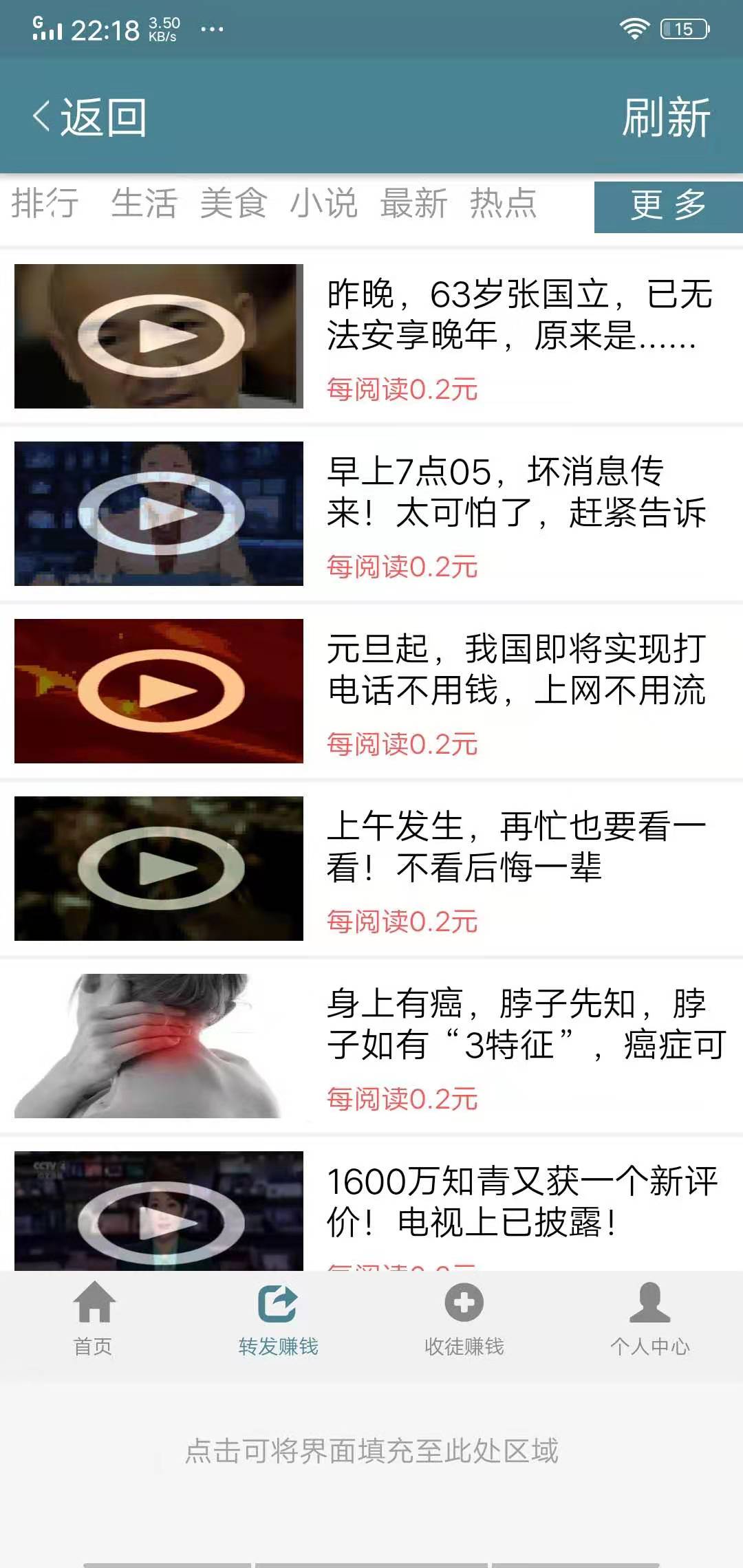Switch to 热点 news section
This screenshot has width=743, height=1568.
point(504,205)
